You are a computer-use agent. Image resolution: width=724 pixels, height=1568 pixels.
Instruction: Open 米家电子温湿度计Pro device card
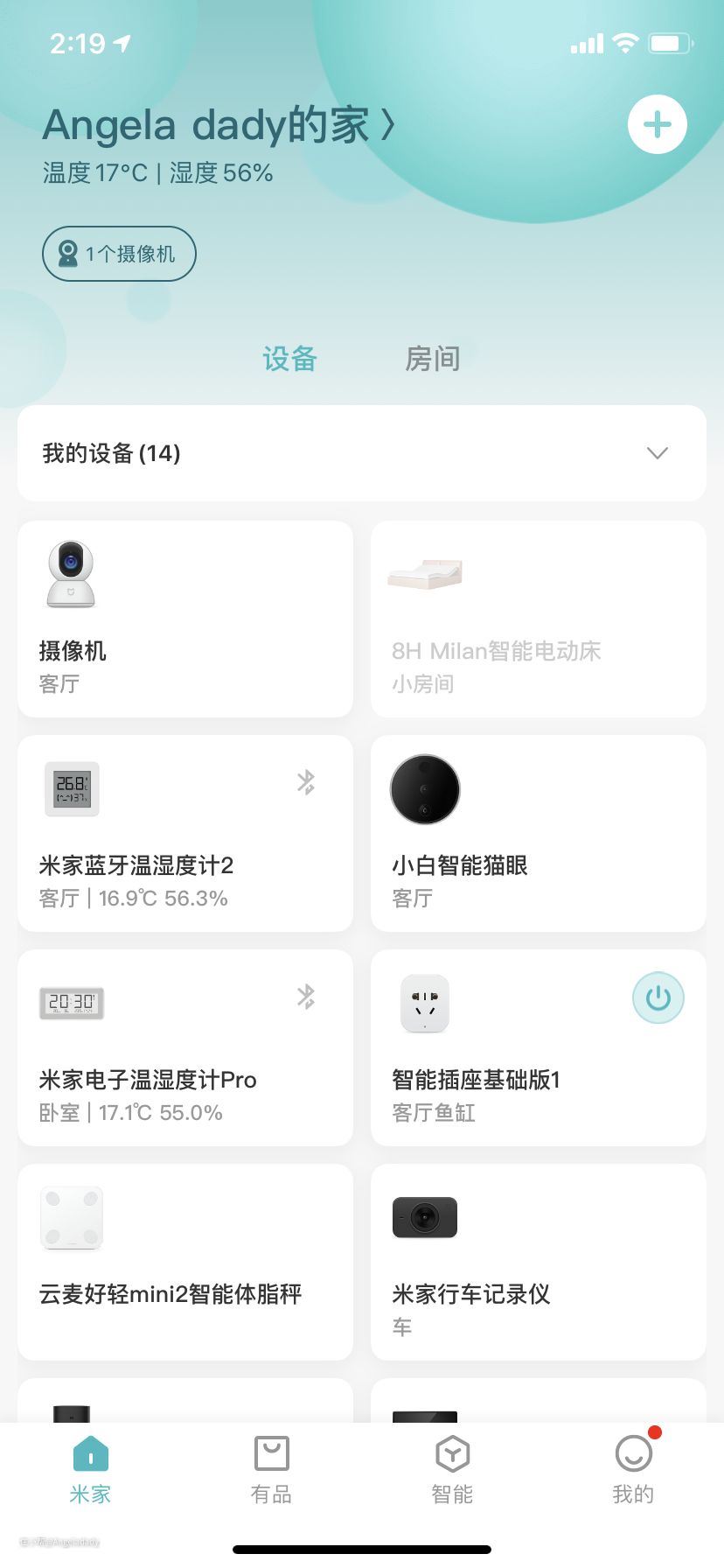point(185,1048)
